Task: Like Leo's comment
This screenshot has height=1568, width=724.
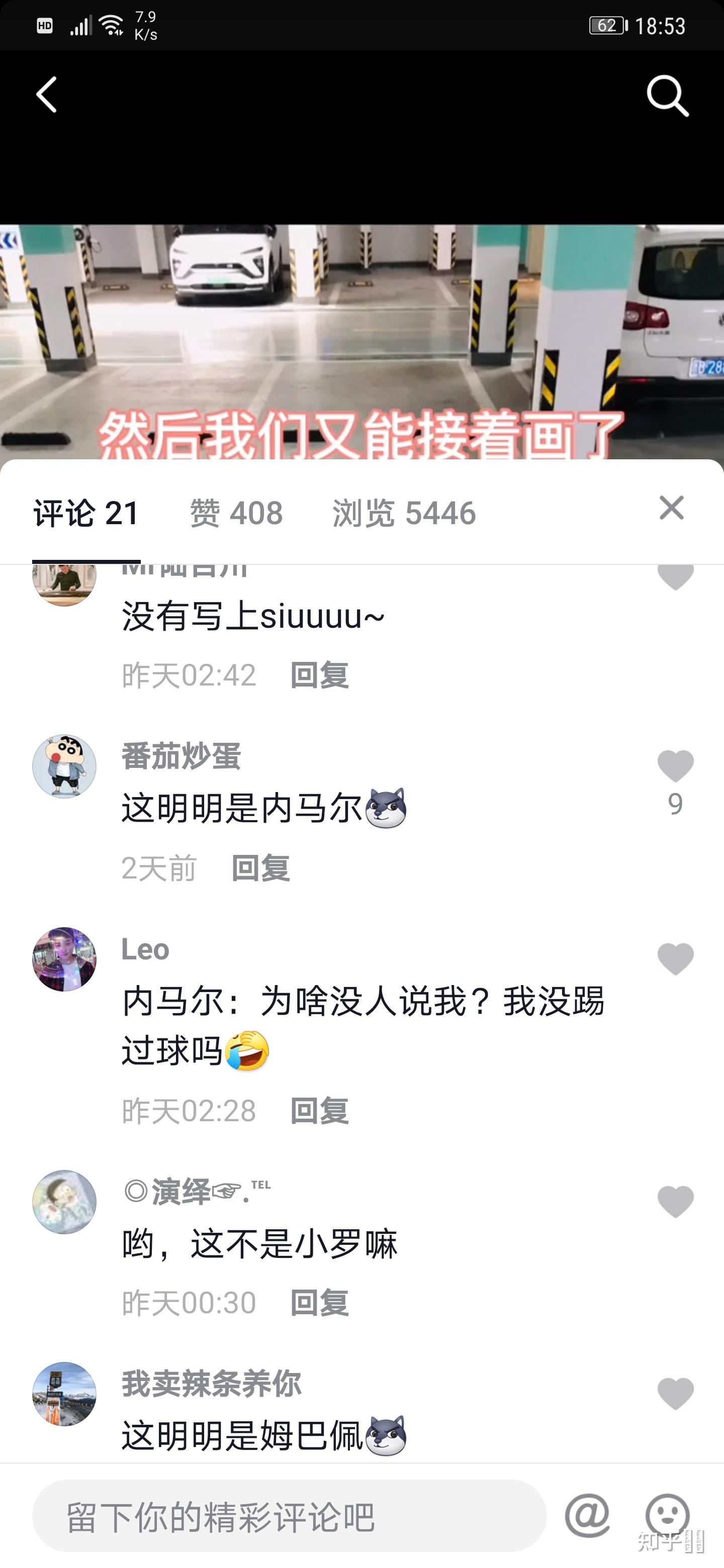Action: tap(675, 959)
